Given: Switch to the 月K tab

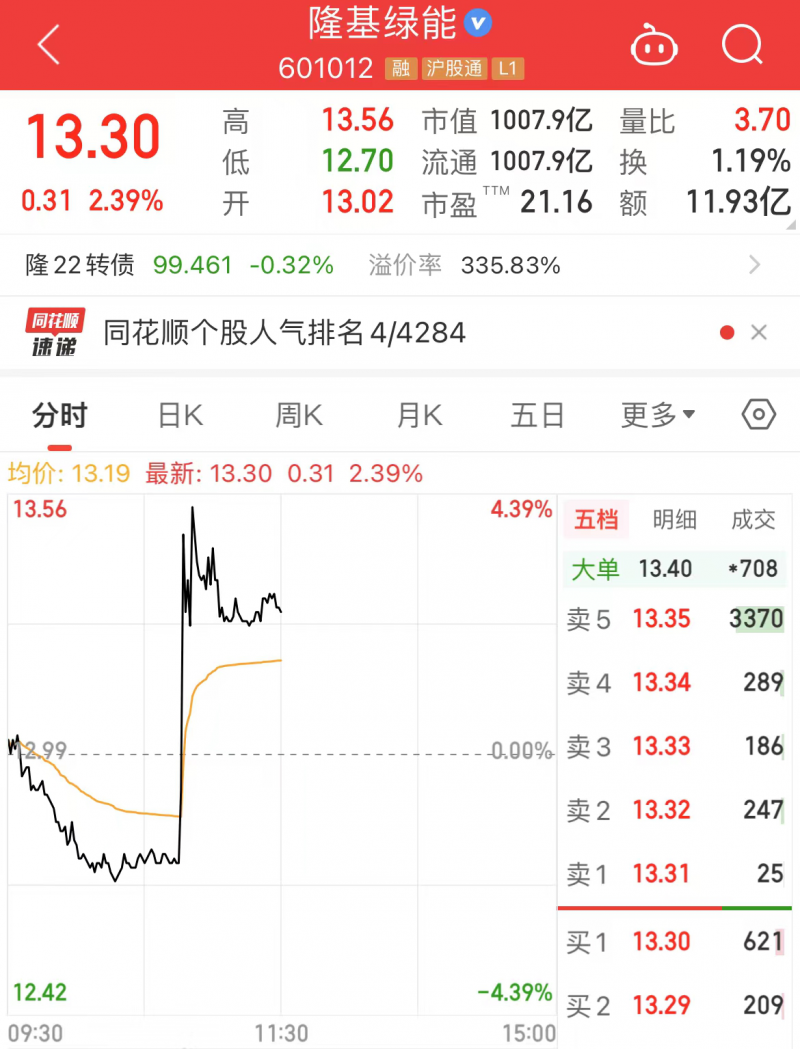Looking at the screenshot, I should pos(419,415).
